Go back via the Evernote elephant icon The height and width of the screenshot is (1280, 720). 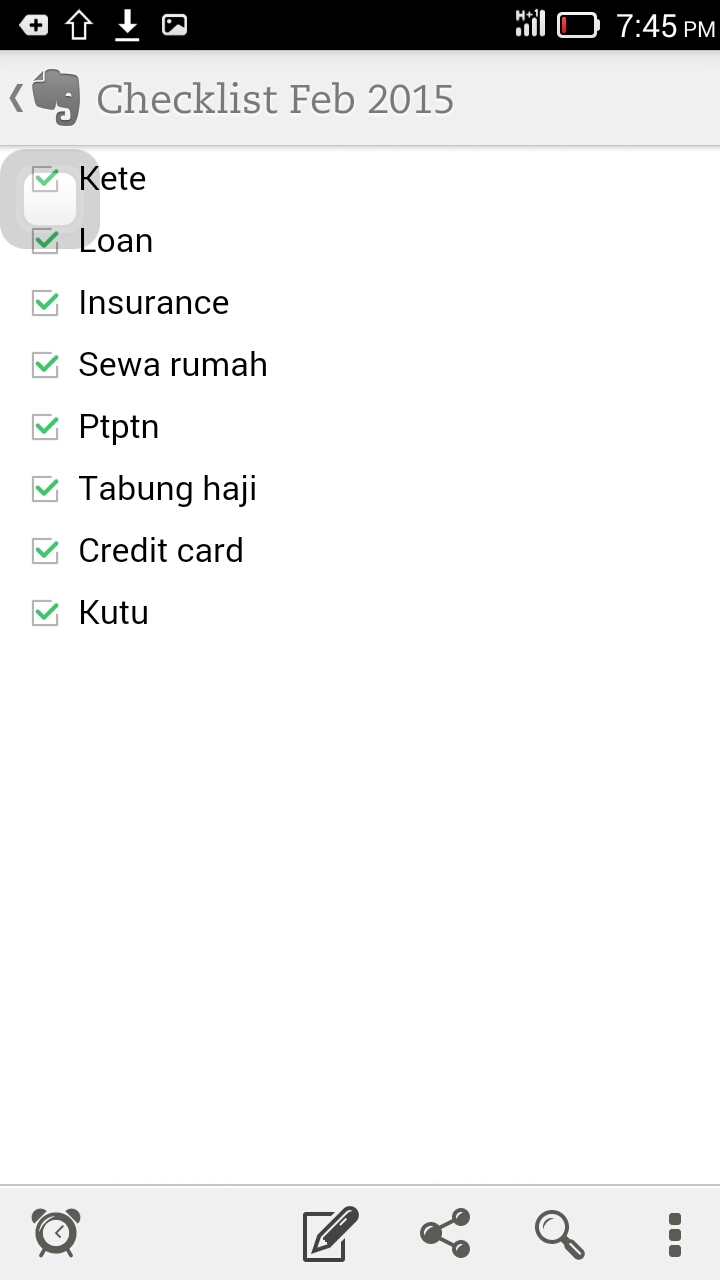click(56, 98)
